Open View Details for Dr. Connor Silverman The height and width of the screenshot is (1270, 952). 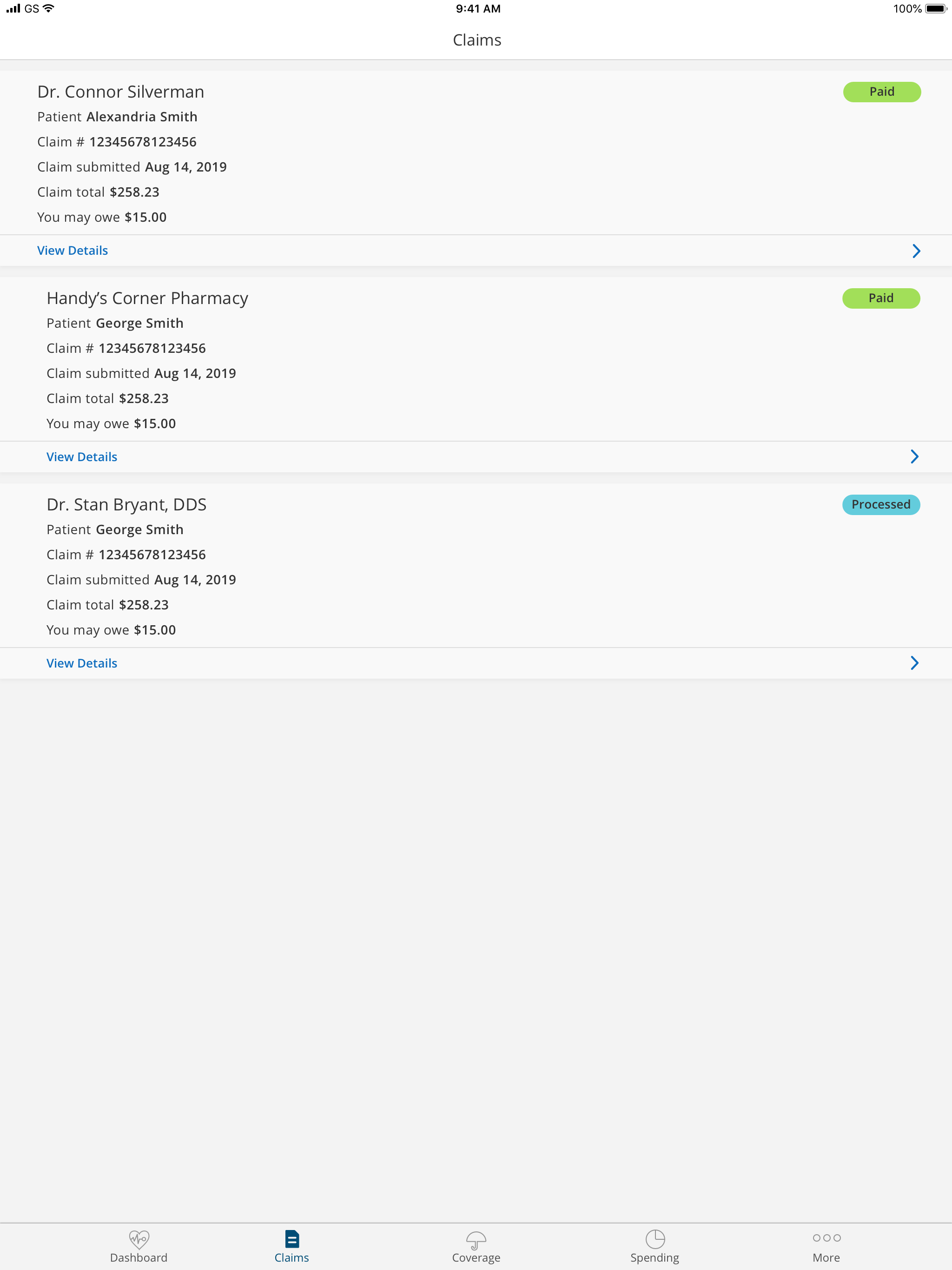tap(73, 250)
